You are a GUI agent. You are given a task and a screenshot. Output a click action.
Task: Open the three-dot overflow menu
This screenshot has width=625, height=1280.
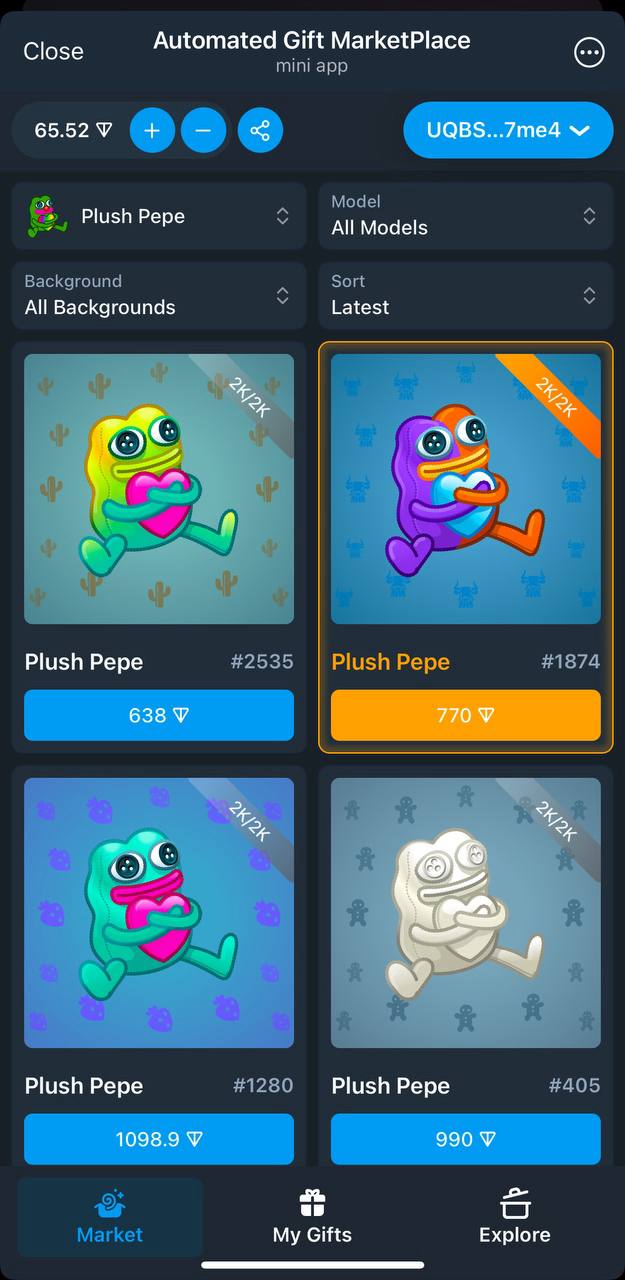(589, 53)
